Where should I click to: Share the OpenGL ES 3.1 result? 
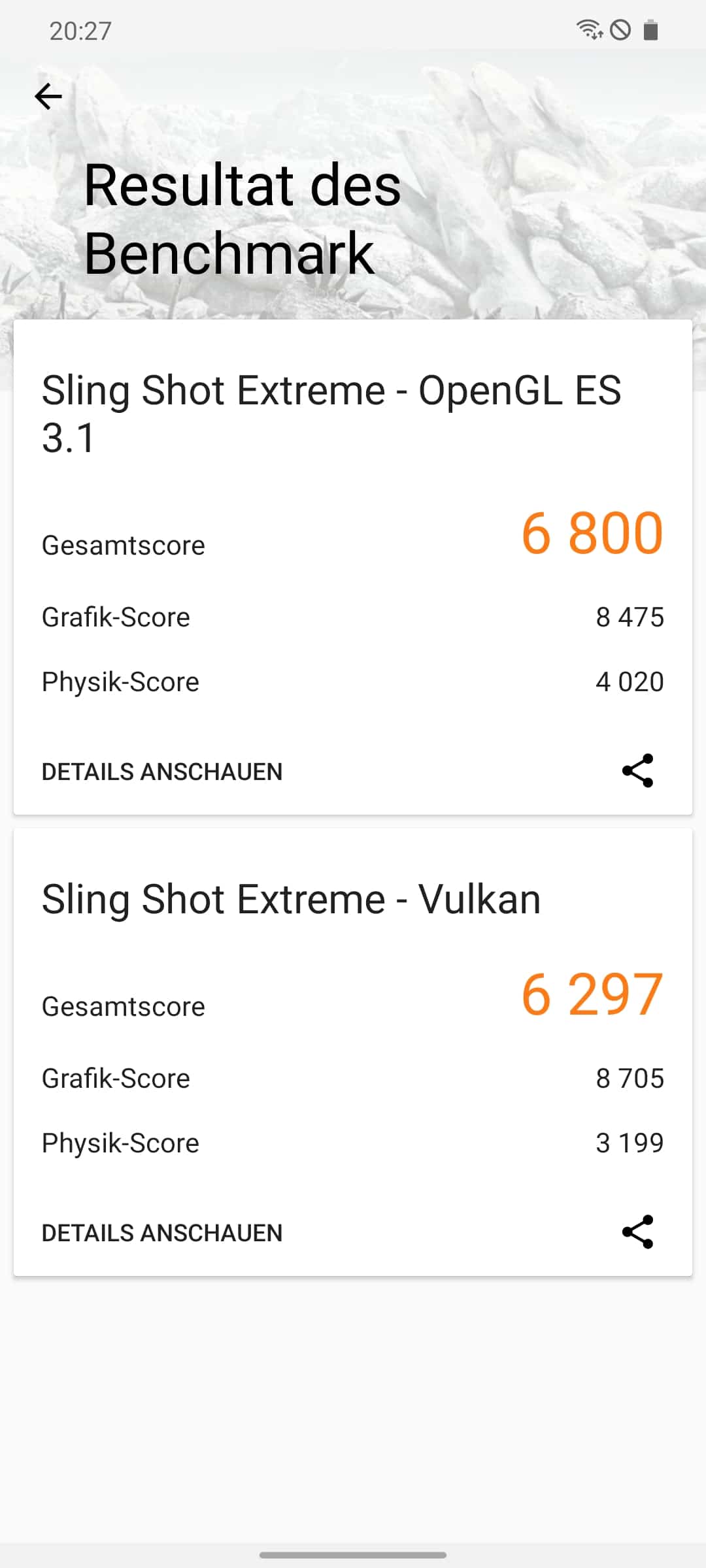click(x=637, y=770)
